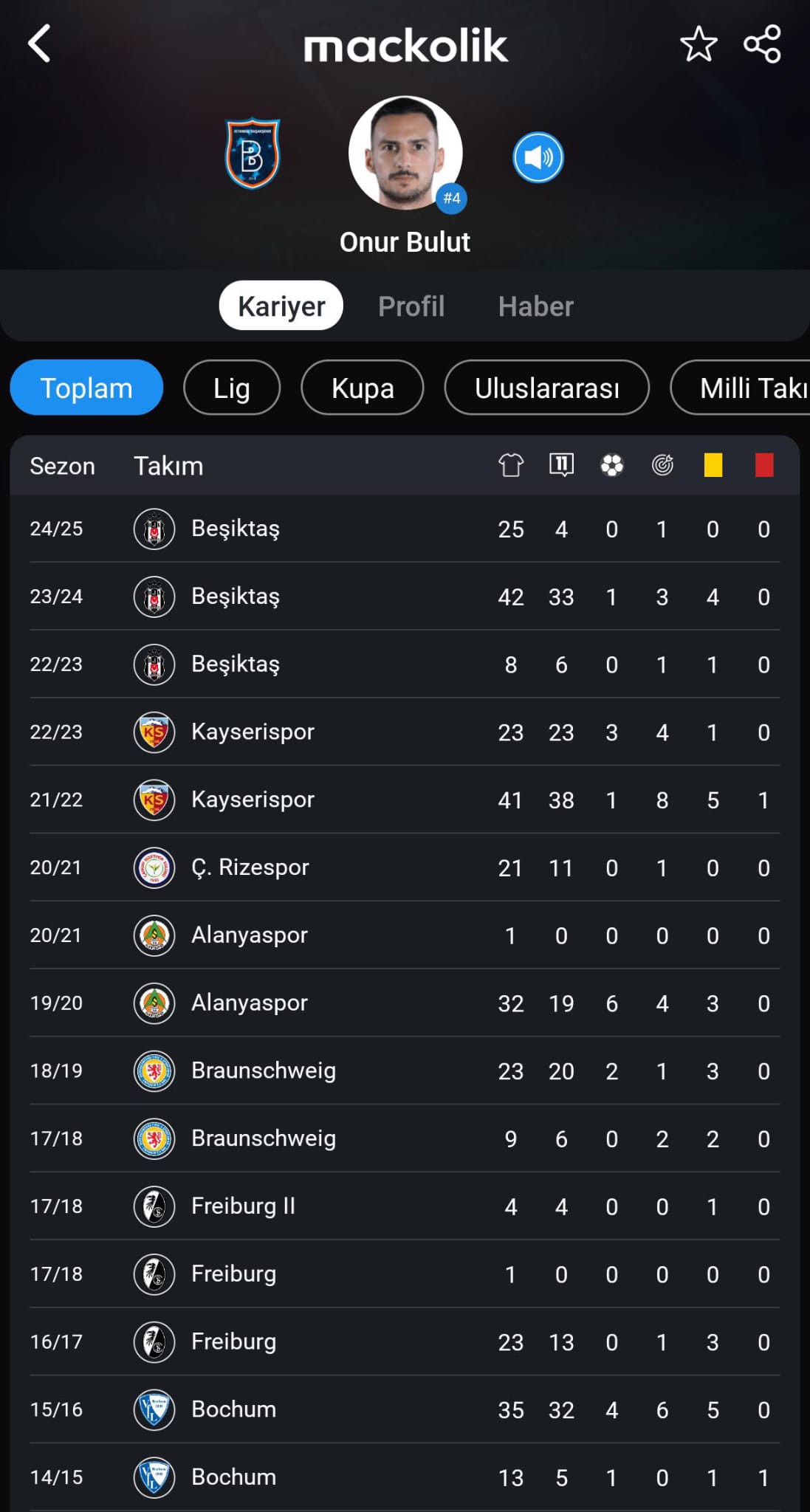810x1512 pixels.
Task: Open the 18/19 Braunschweig season row
Action: [405, 1071]
